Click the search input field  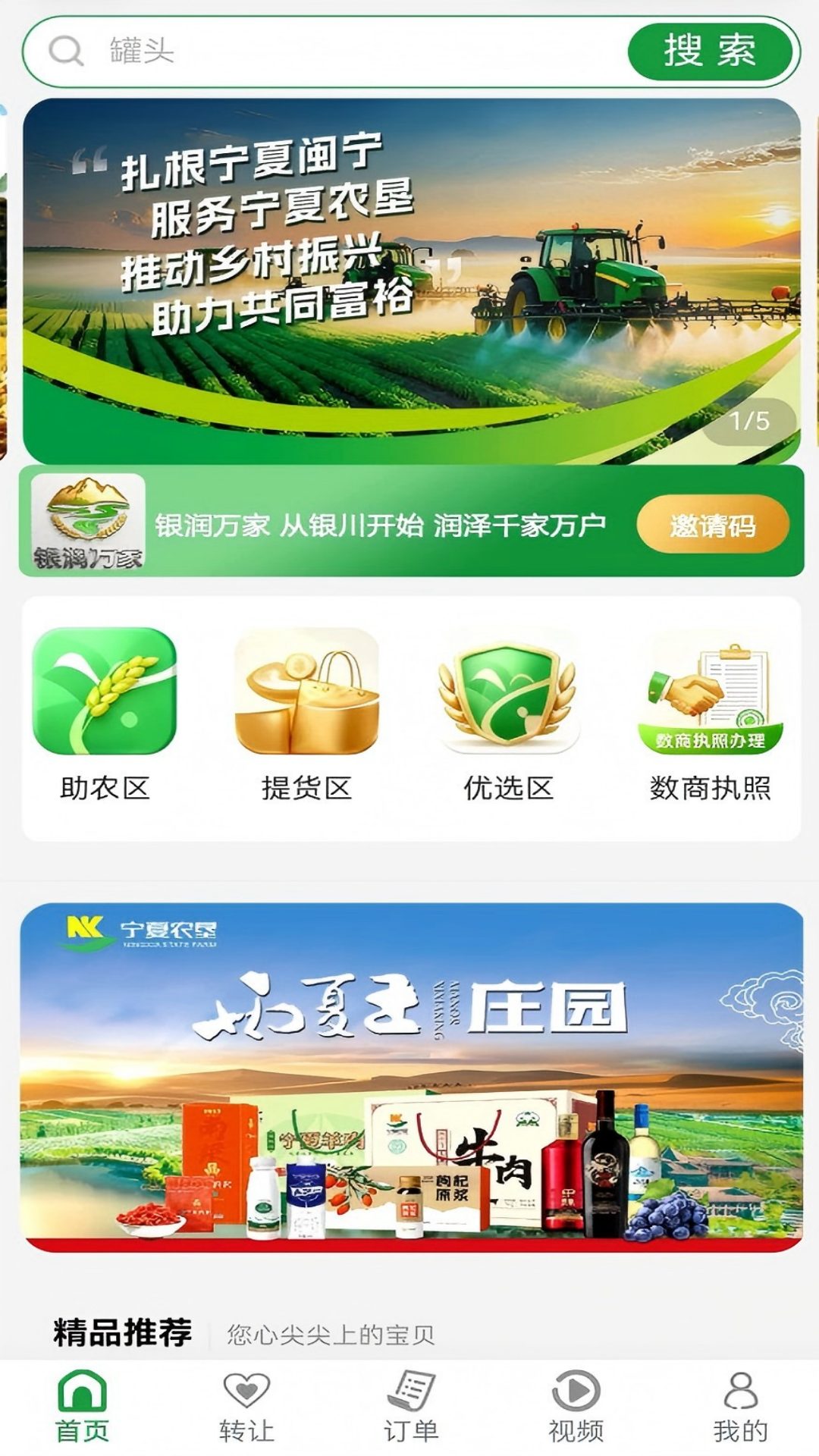(x=341, y=52)
